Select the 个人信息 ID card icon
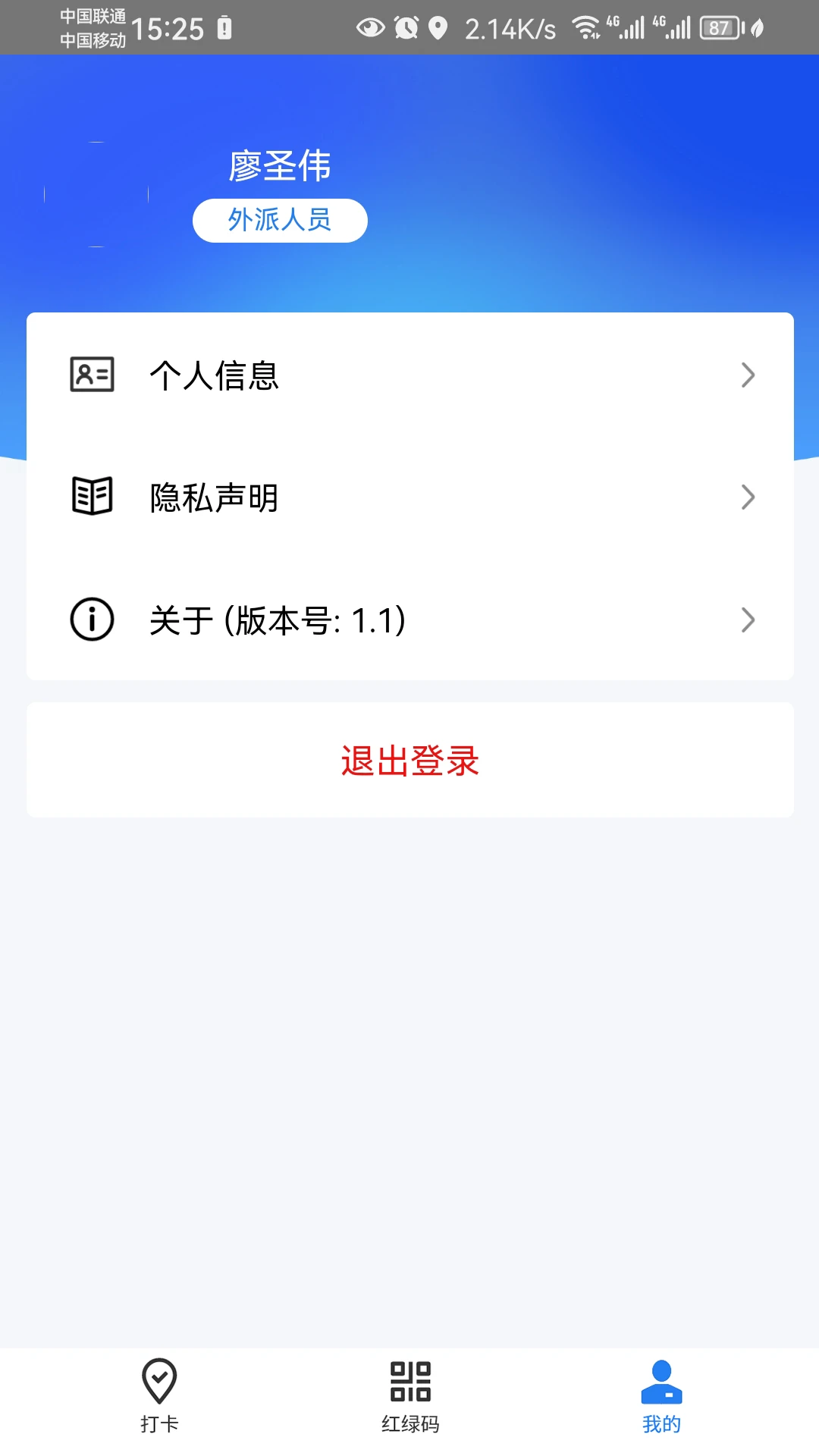Image resolution: width=819 pixels, height=1456 pixels. click(91, 375)
